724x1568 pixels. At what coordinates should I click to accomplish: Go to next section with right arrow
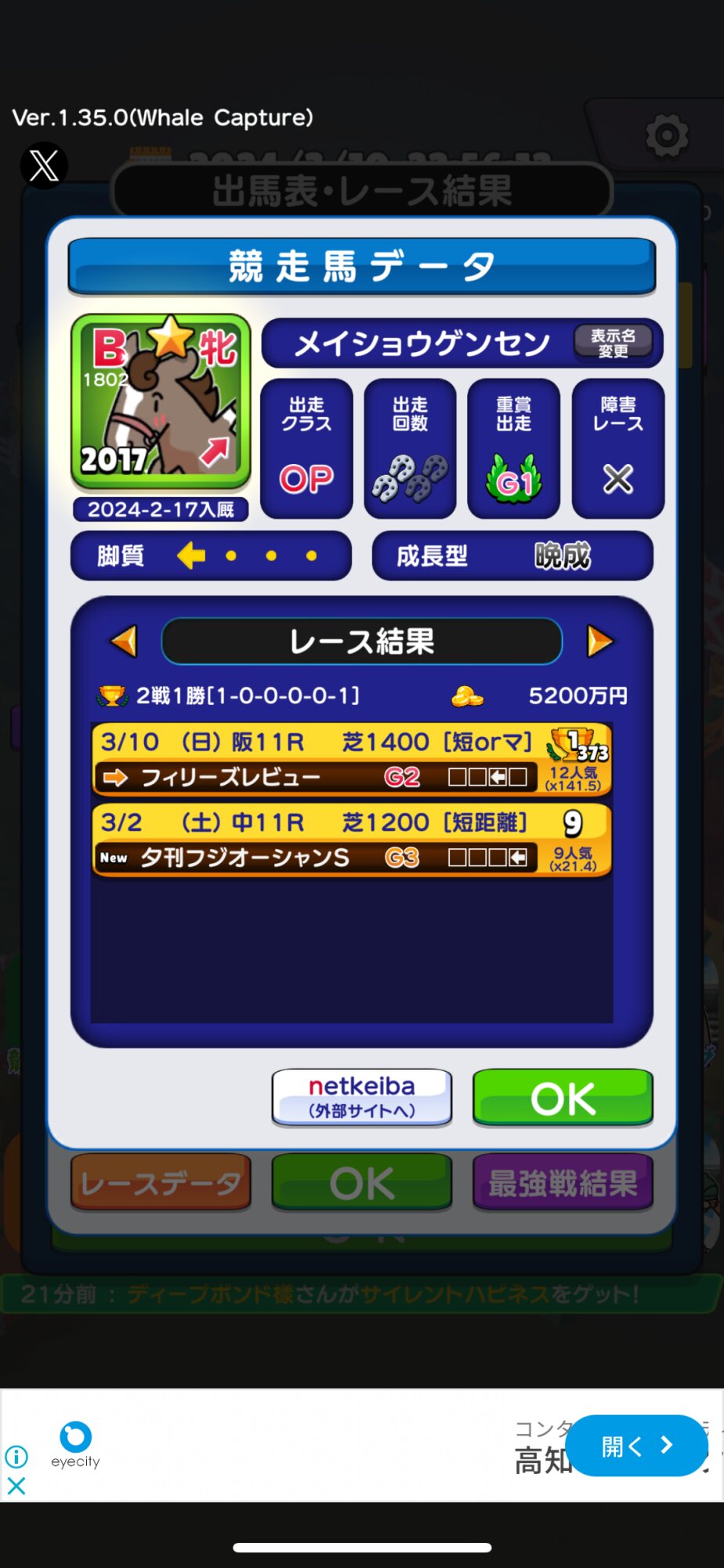coord(600,641)
